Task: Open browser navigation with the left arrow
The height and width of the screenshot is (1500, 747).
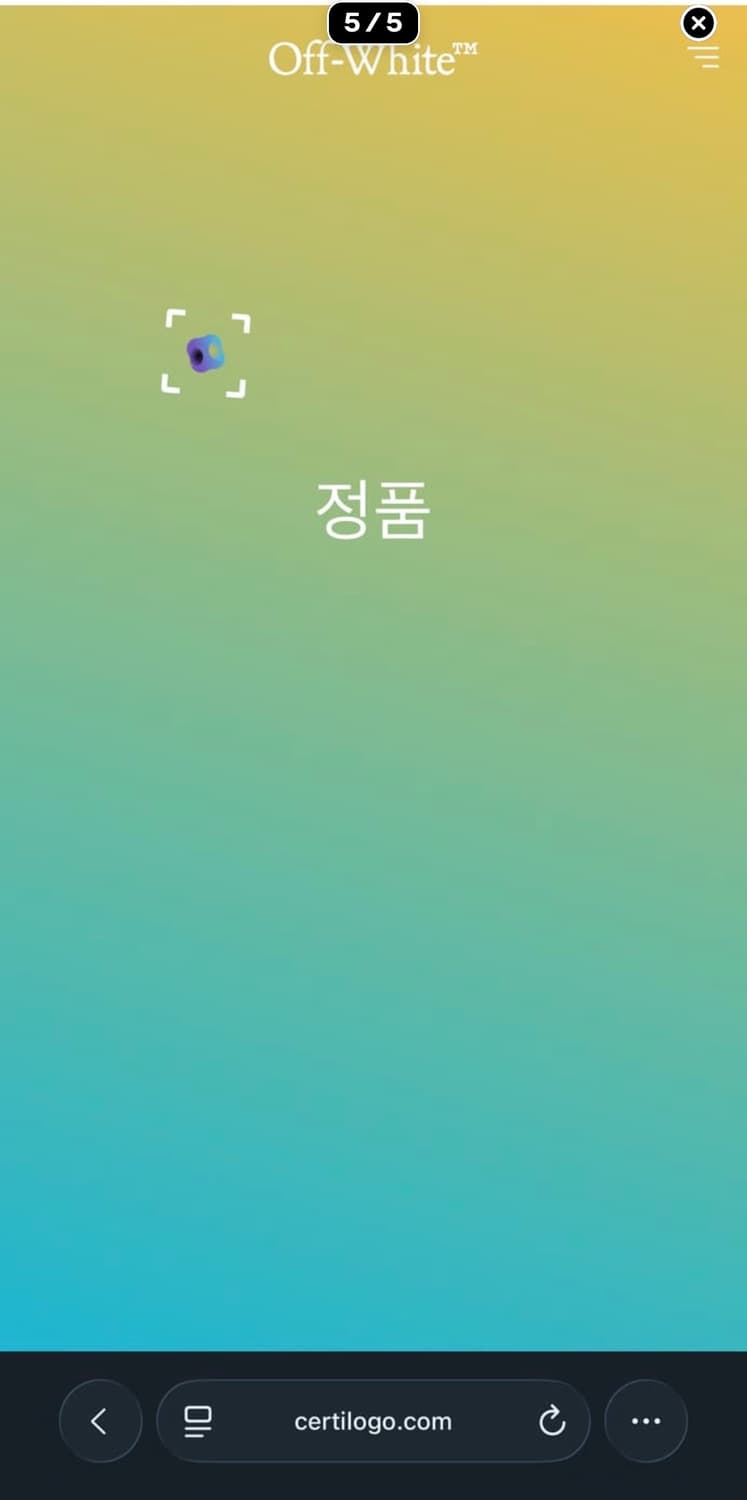Action: click(x=100, y=1421)
